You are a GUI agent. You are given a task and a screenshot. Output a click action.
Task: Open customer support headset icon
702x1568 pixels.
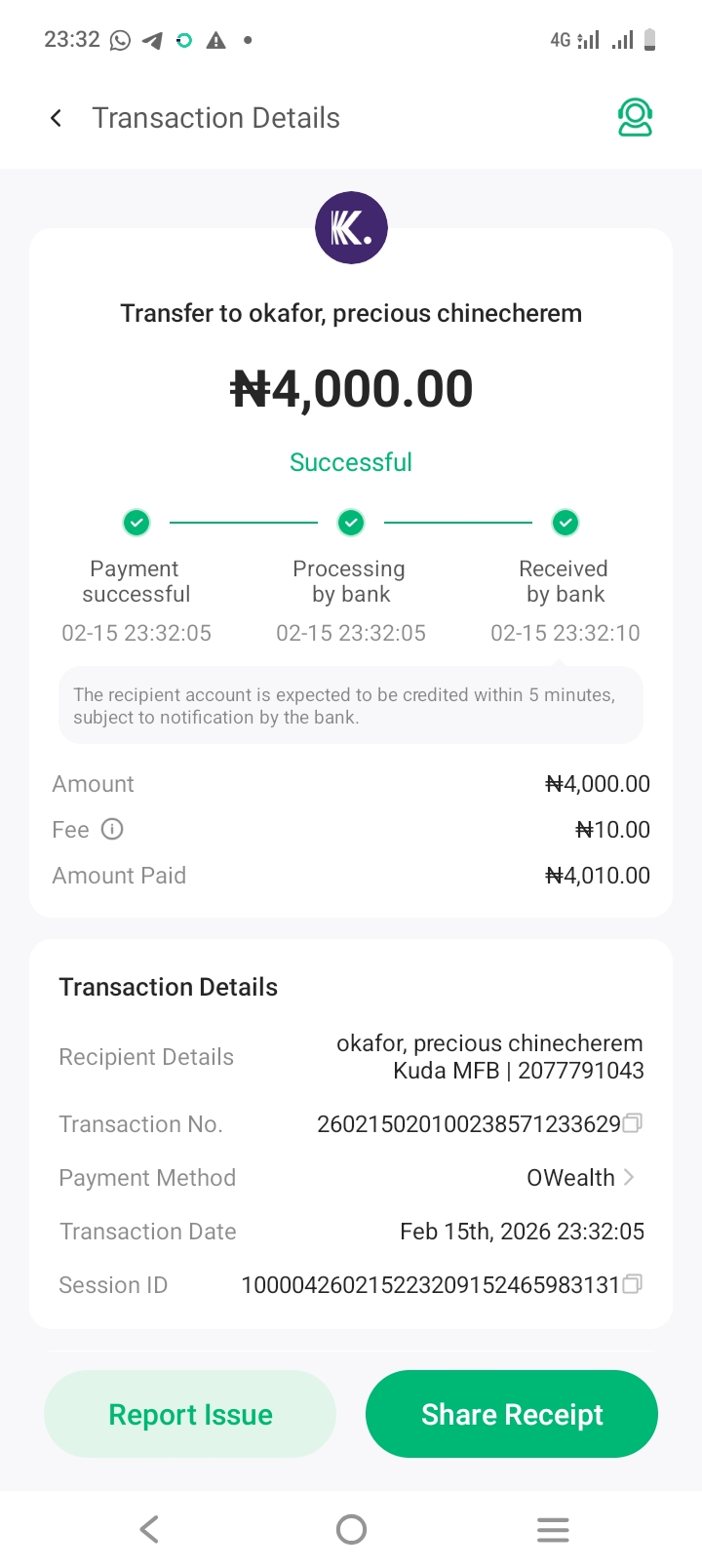click(635, 118)
